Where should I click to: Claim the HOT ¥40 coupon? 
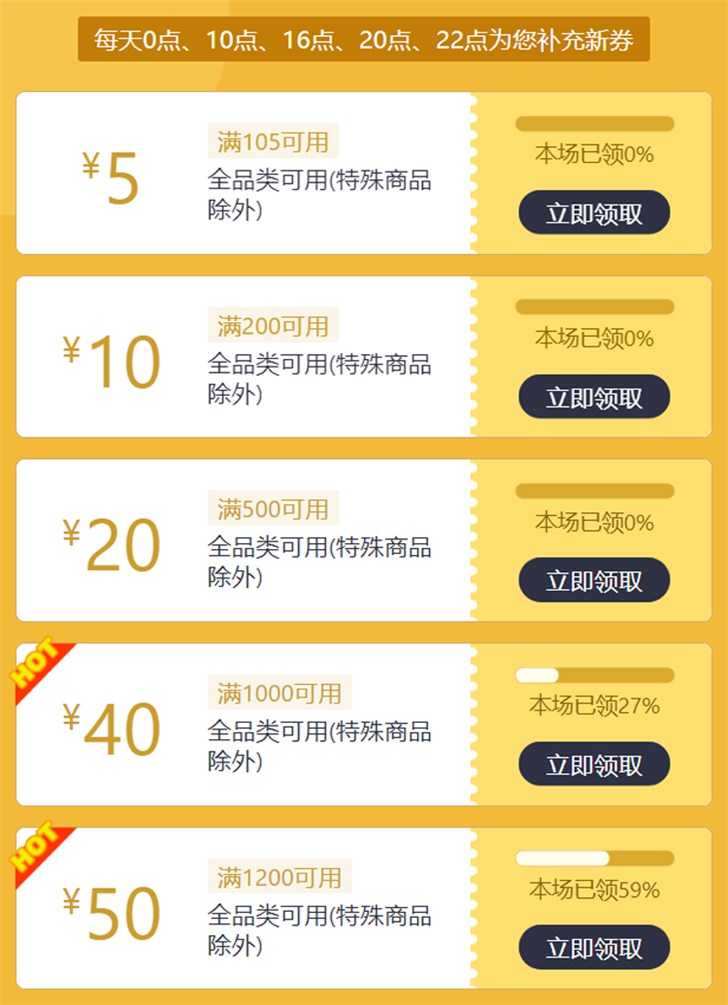pyautogui.click(x=594, y=764)
